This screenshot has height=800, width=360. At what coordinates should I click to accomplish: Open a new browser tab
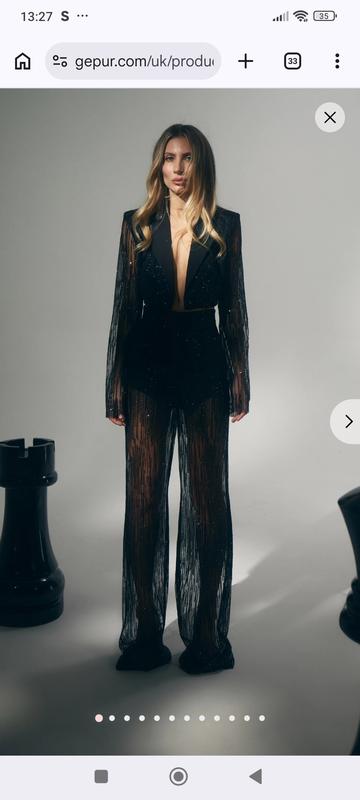click(x=245, y=61)
